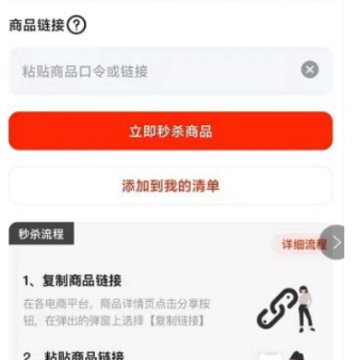Viewport: 360px width, 360px height.
Task: Tap the 立即秒杀商品 button
Action: pos(170,131)
